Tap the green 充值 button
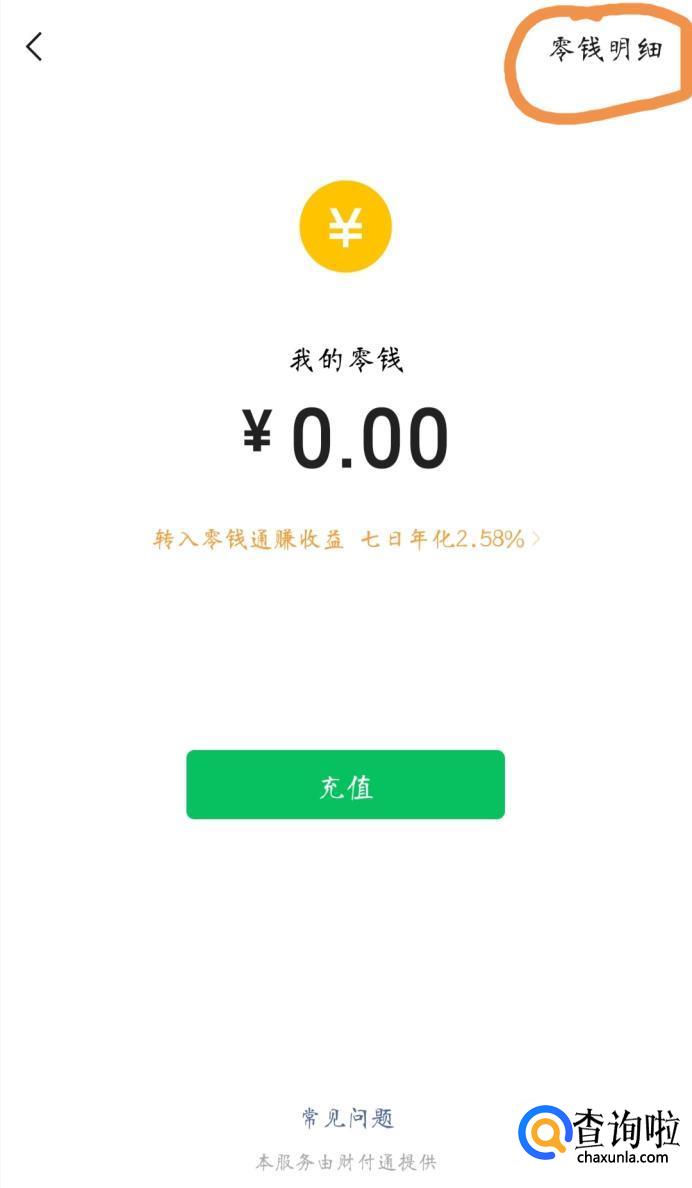692x1188 pixels. (345, 785)
